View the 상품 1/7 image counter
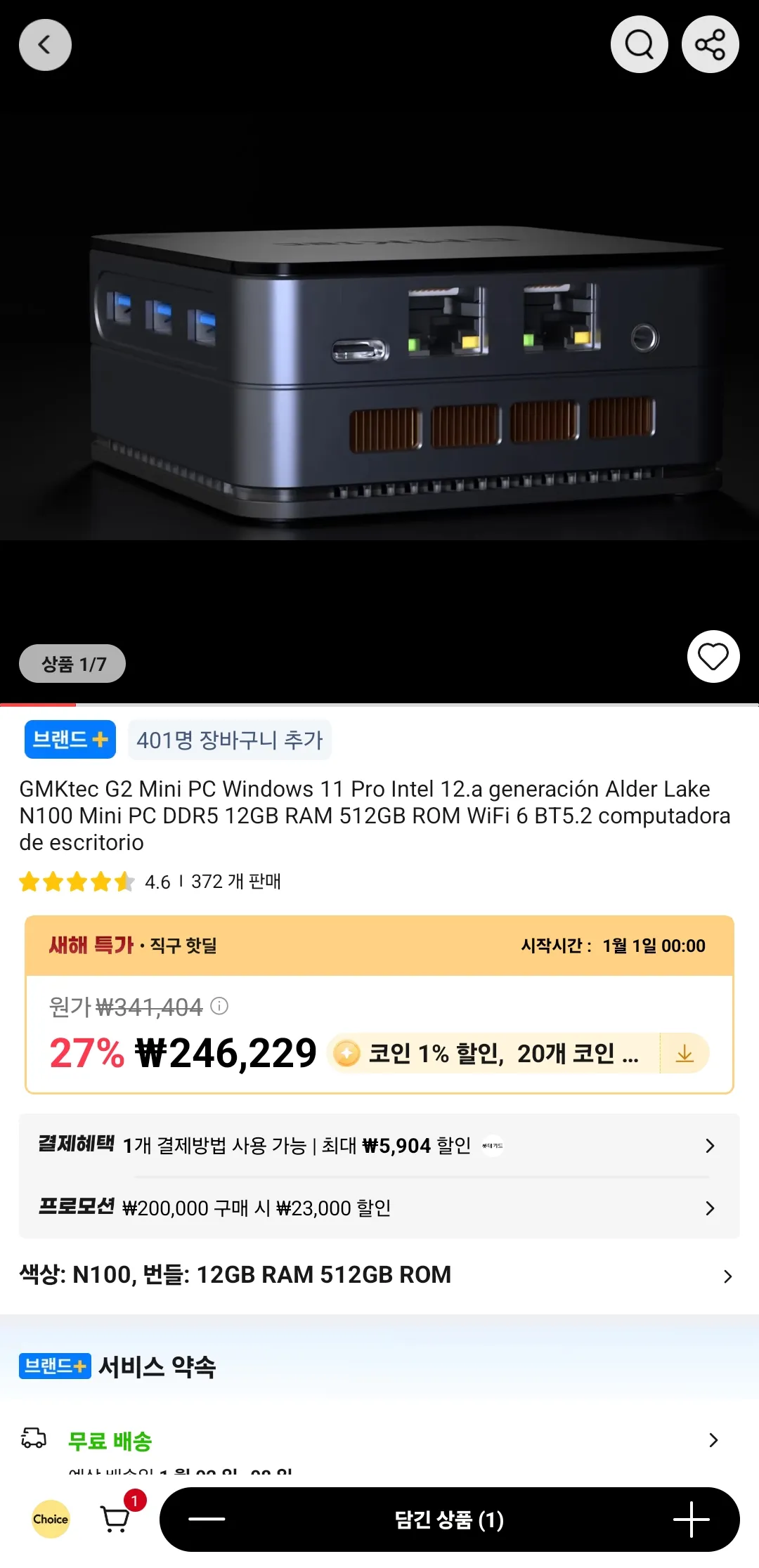The width and height of the screenshot is (759, 1568). 72,663
